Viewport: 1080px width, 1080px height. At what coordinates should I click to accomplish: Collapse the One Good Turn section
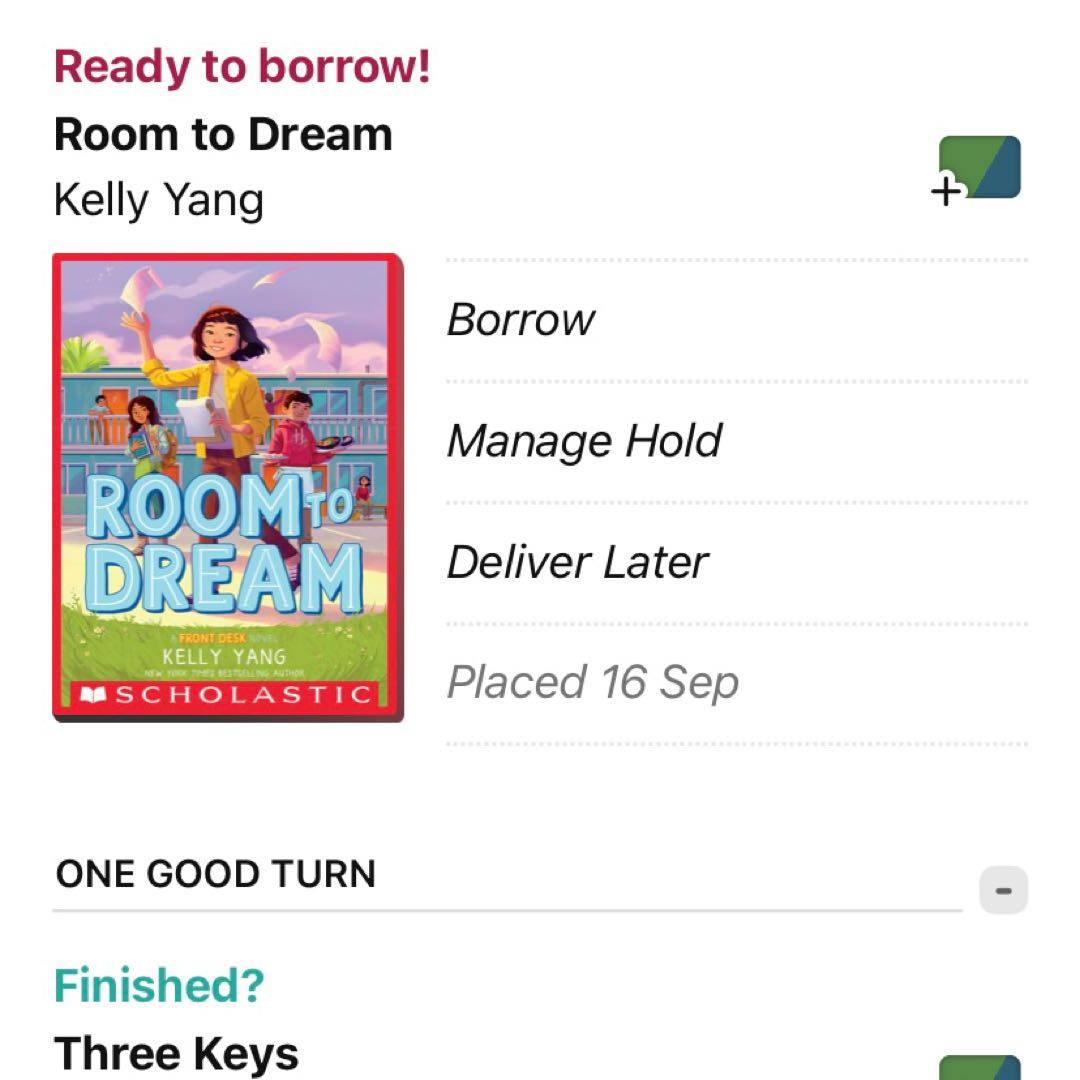tap(1003, 890)
